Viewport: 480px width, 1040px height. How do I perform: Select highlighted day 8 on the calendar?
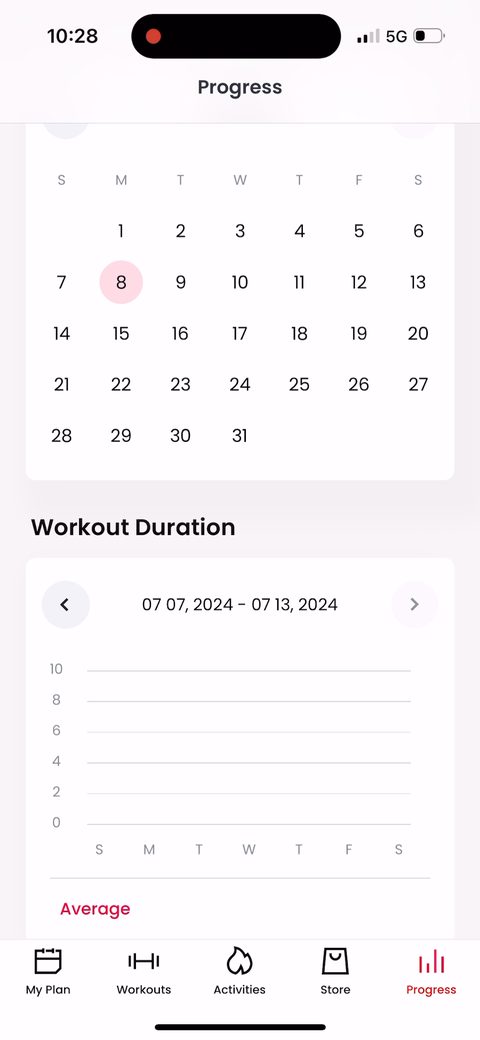[121, 283]
